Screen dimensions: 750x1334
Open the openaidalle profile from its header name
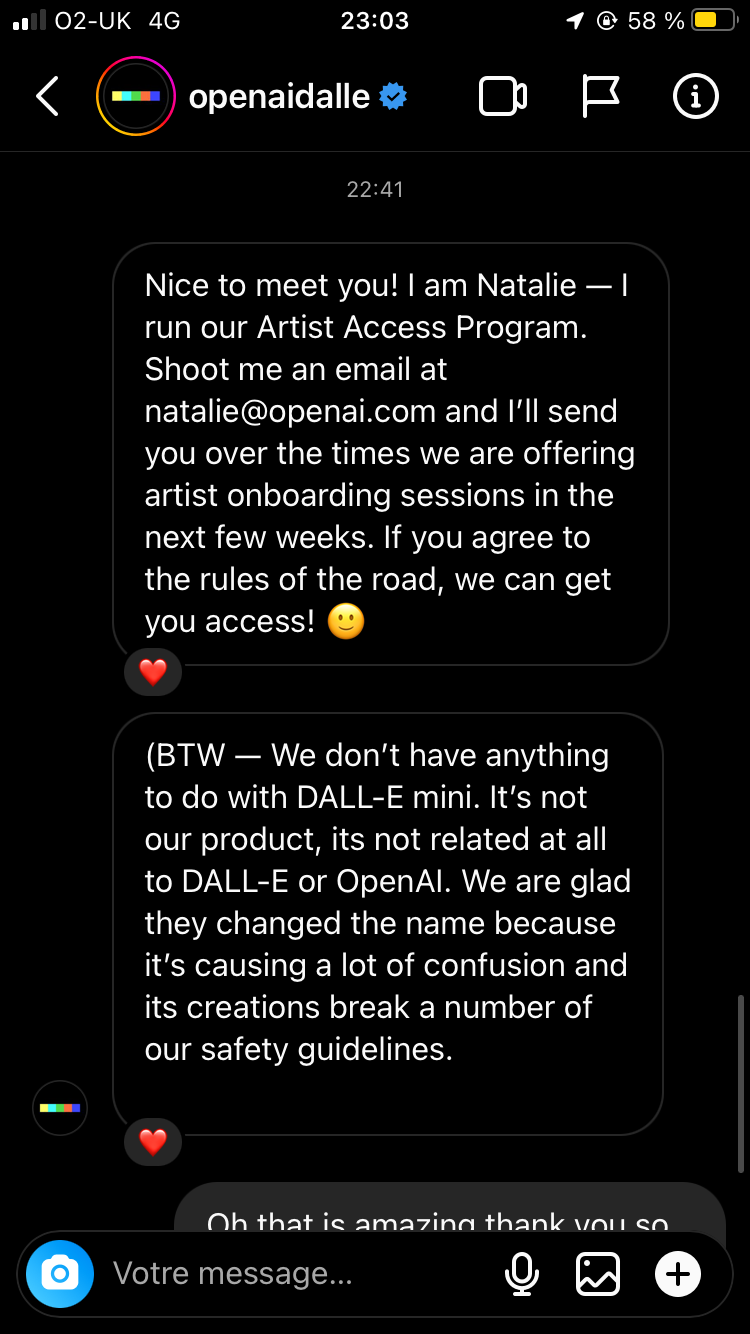(x=279, y=97)
